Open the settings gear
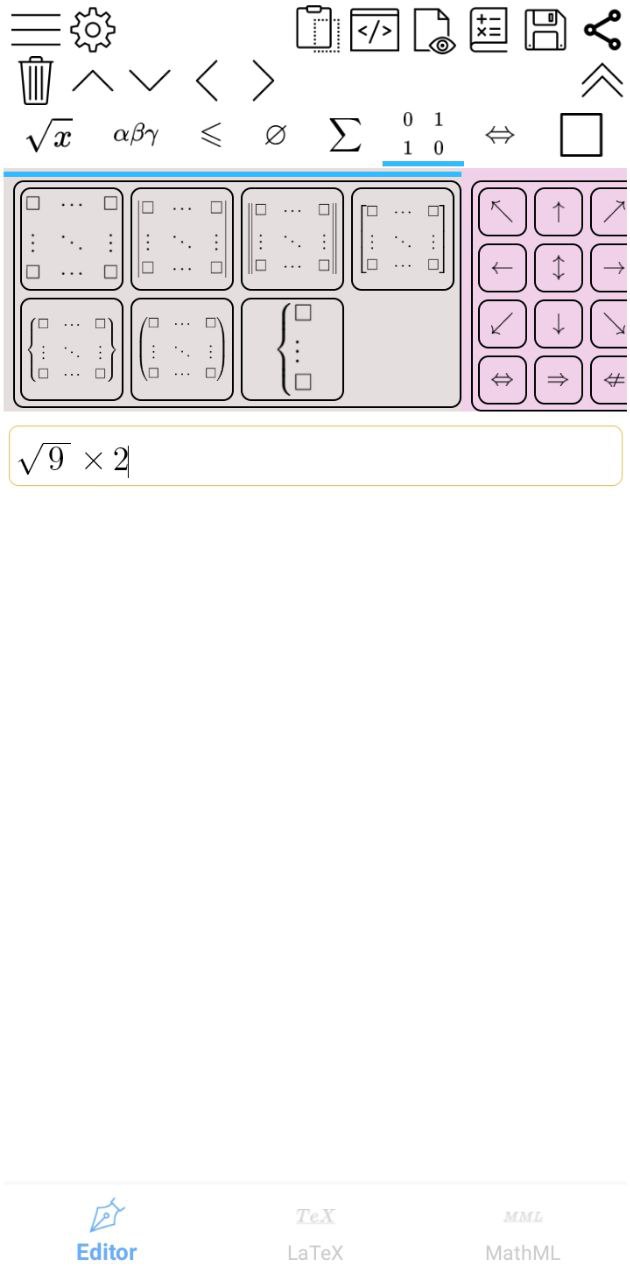The image size is (630, 1280). [92, 30]
